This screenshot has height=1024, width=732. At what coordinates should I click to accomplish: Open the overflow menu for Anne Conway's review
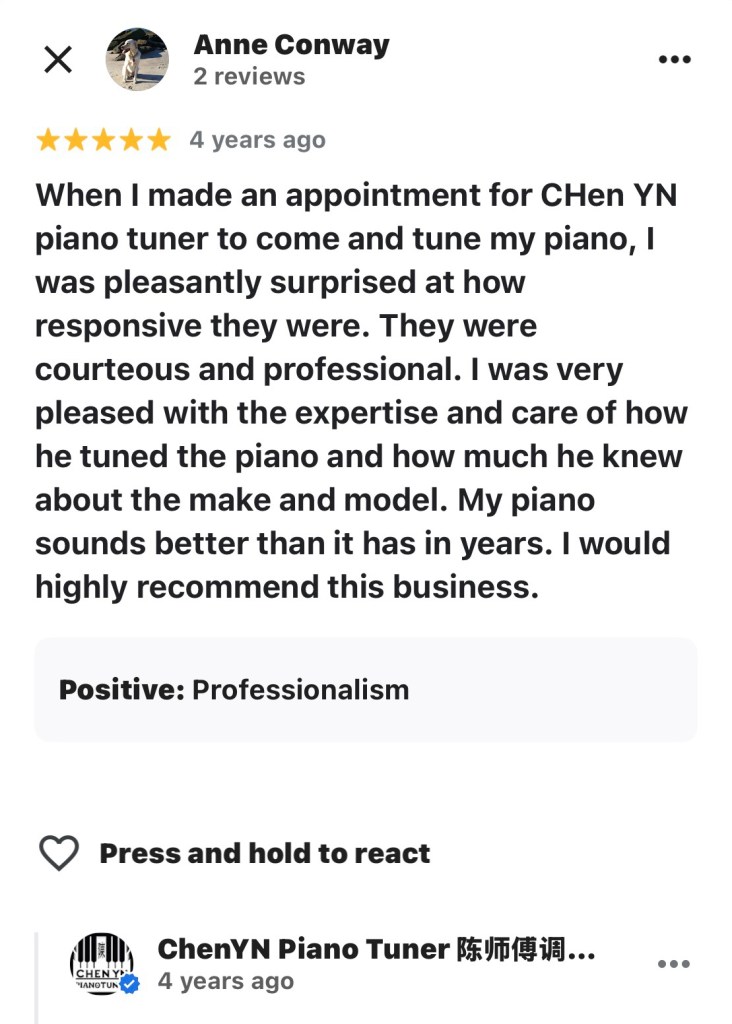tap(675, 60)
